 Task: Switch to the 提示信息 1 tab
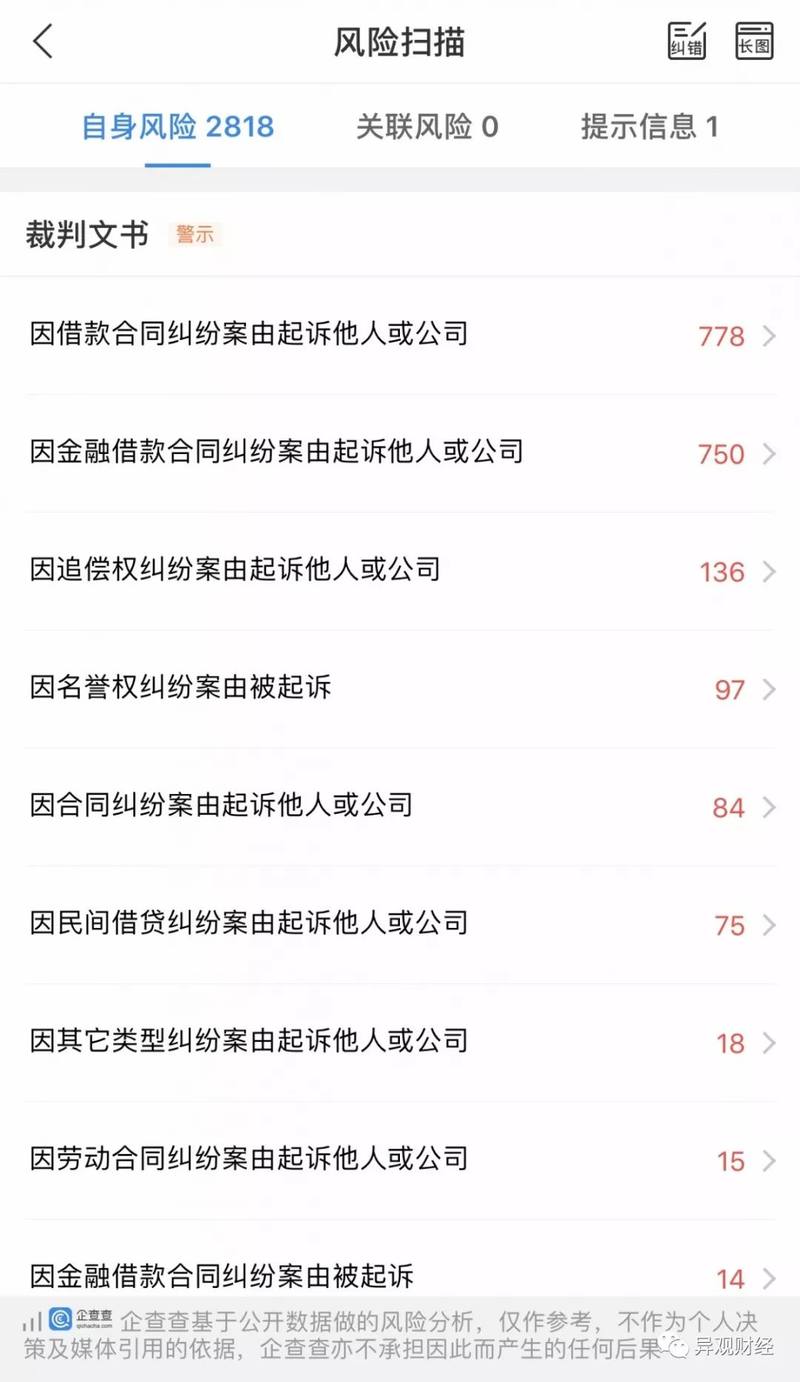650,127
